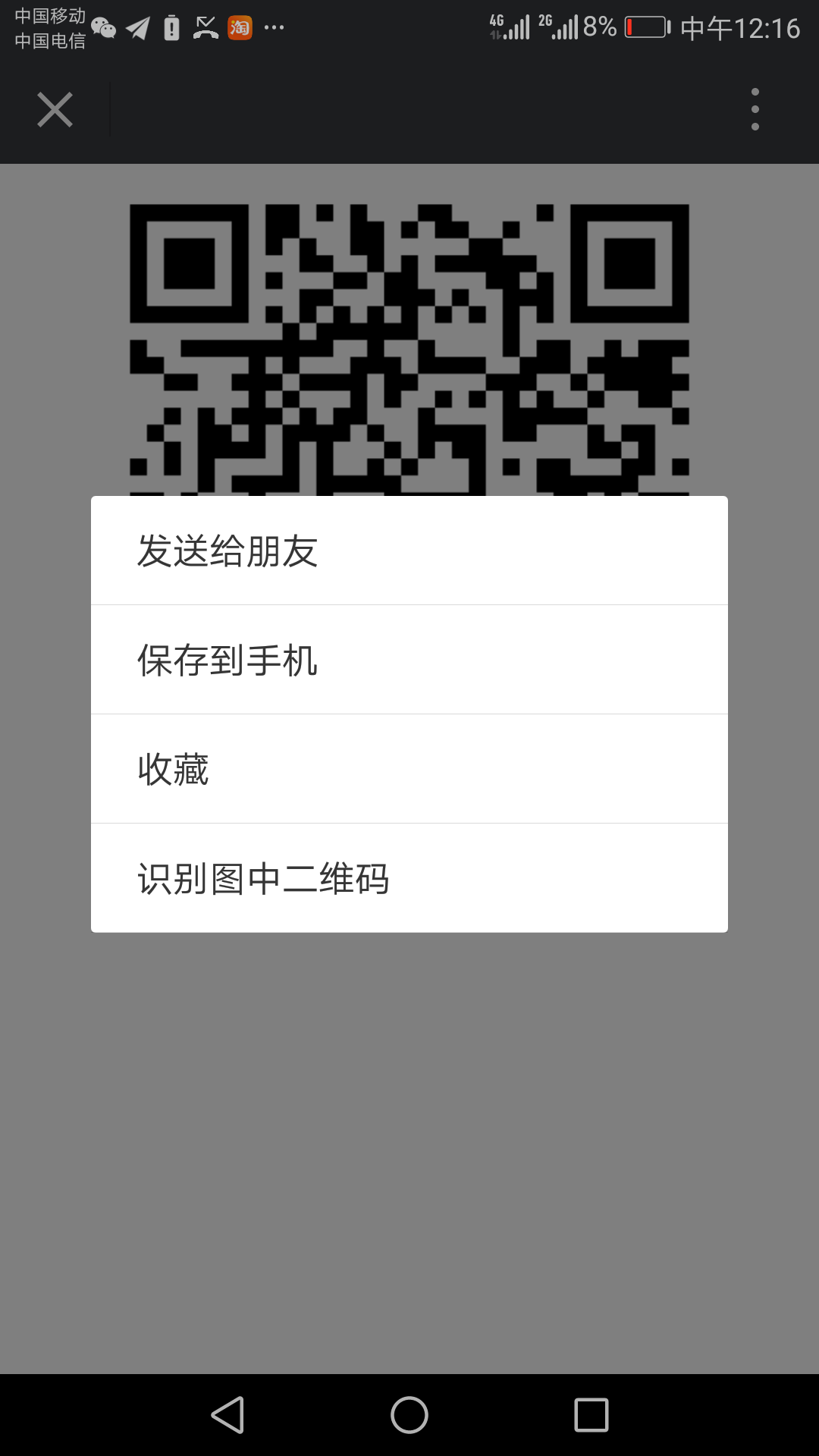Go to the home screen
The image size is (819, 1456).
coord(409,1415)
